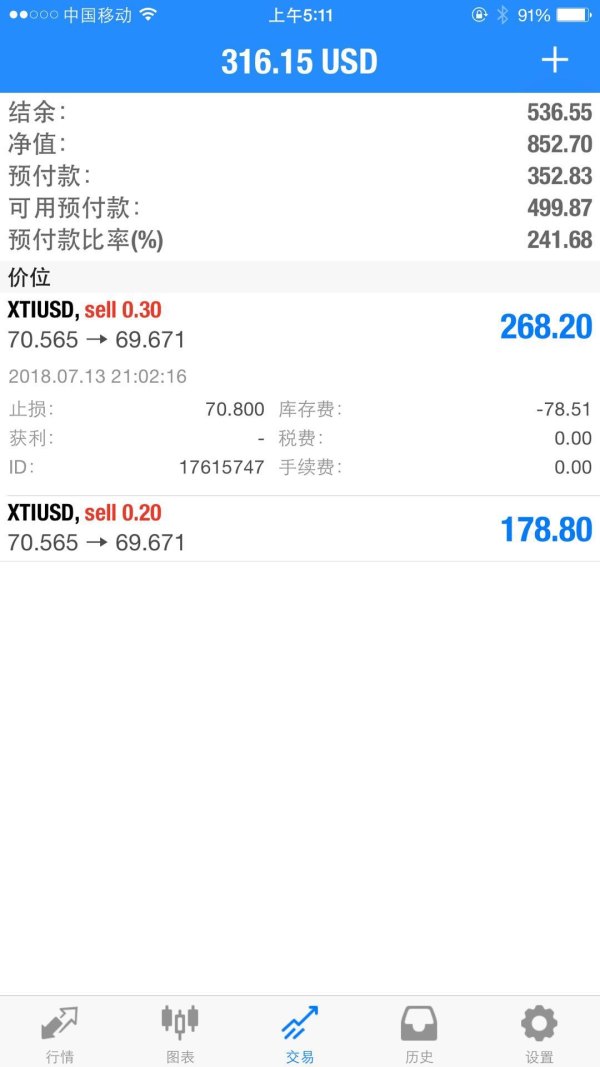Collapse the XTIUSD sell 0.30 position
600x1067 pixels.
300,326
